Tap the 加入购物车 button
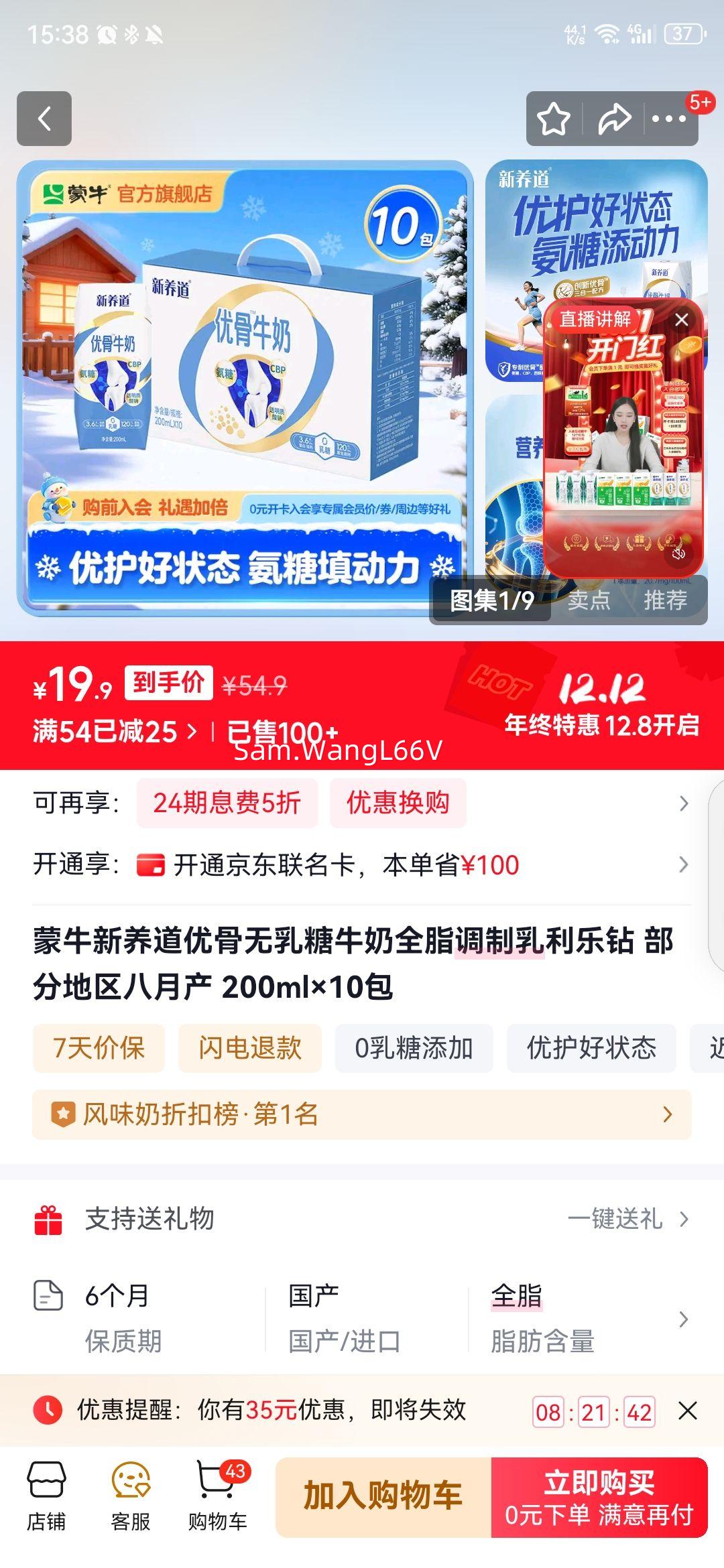Screen dimensions: 724x1568 [385, 1494]
